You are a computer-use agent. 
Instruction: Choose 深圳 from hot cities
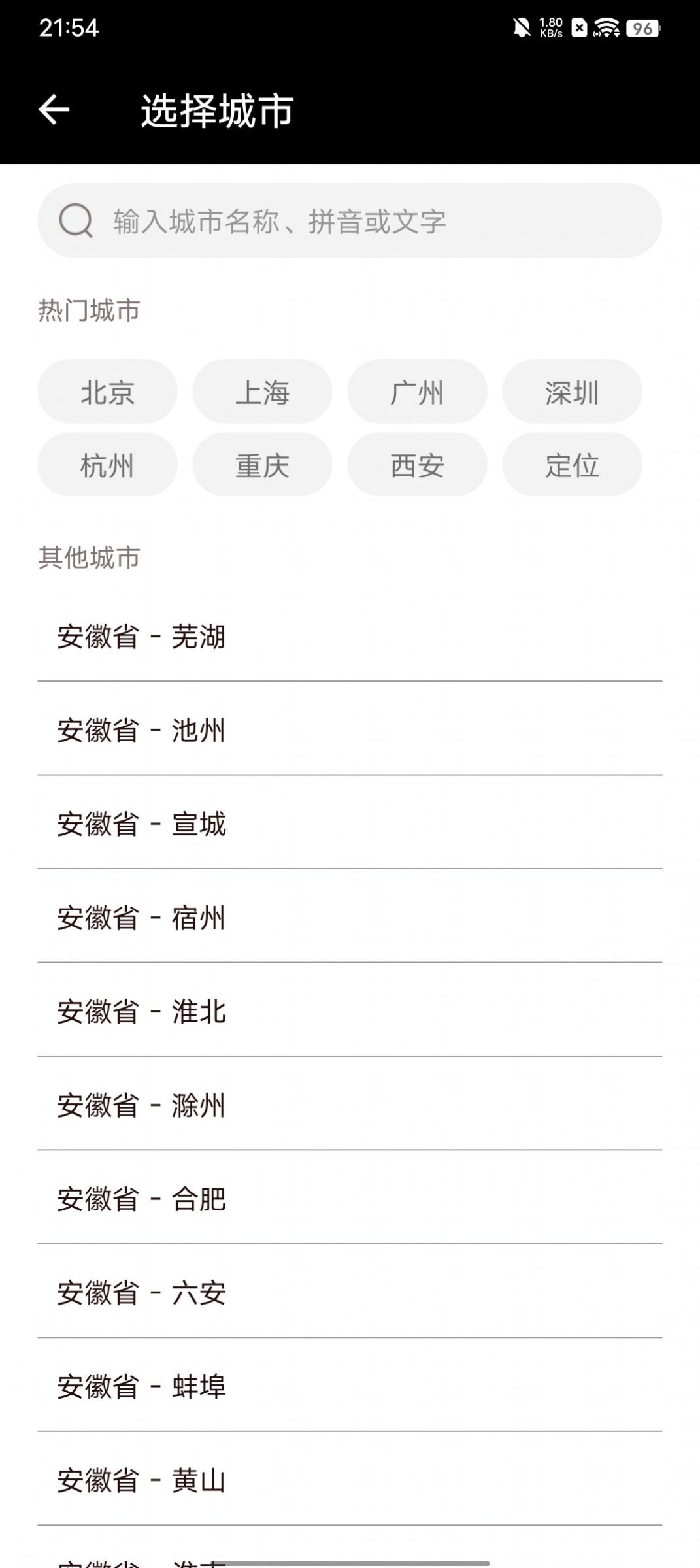click(571, 392)
